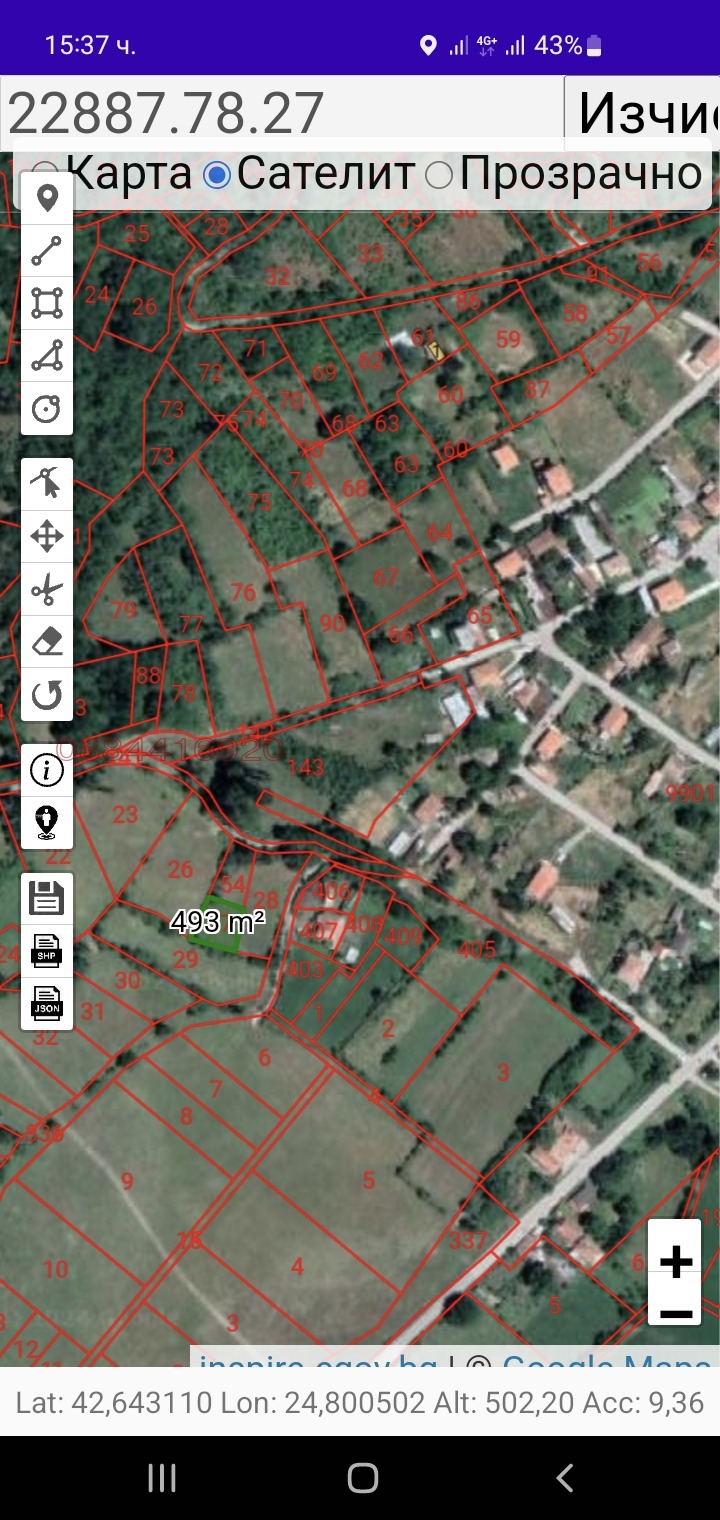Locate my current position on the map
Image resolution: width=720 pixels, height=1520 pixels.
click(x=47, y=822)
